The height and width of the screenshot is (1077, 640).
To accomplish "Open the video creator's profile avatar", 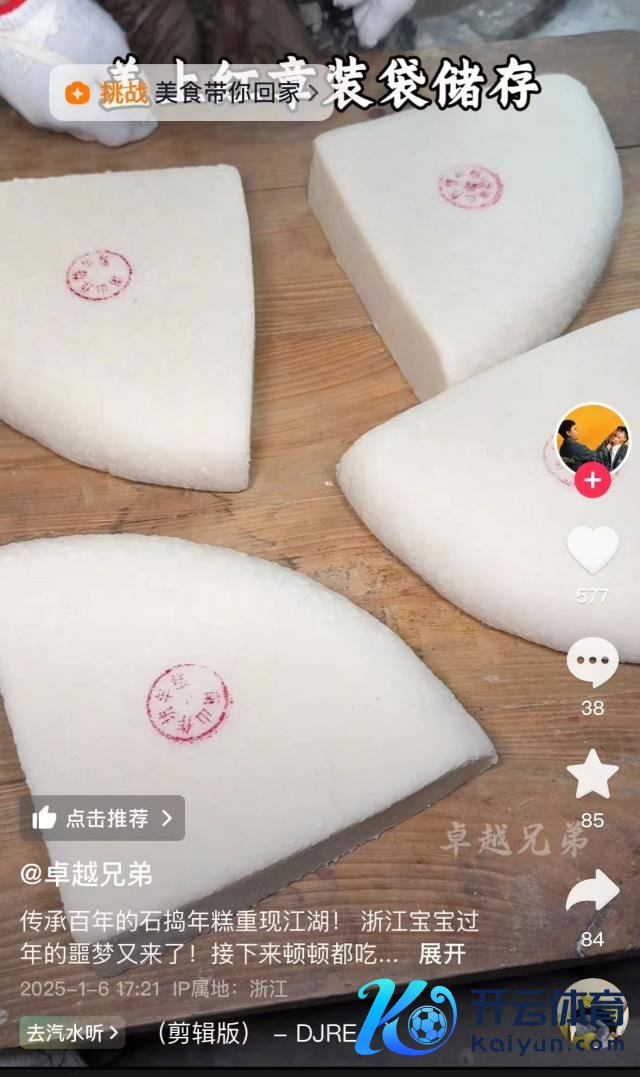I will [592, 438].
